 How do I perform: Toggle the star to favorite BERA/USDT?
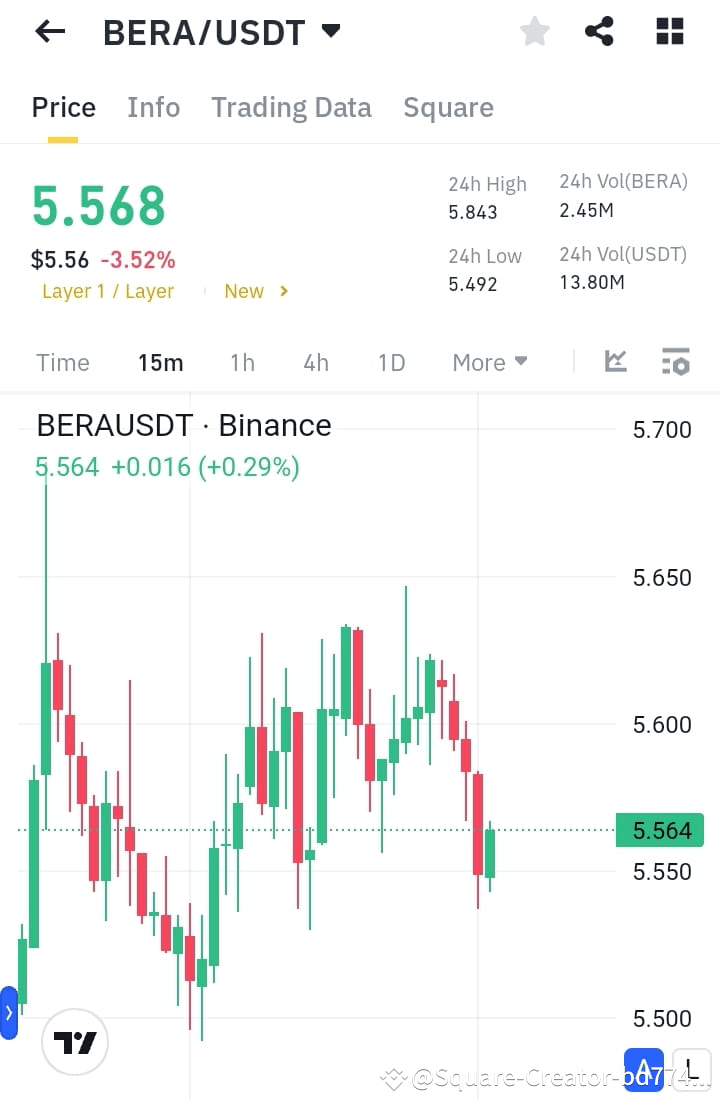534,31
